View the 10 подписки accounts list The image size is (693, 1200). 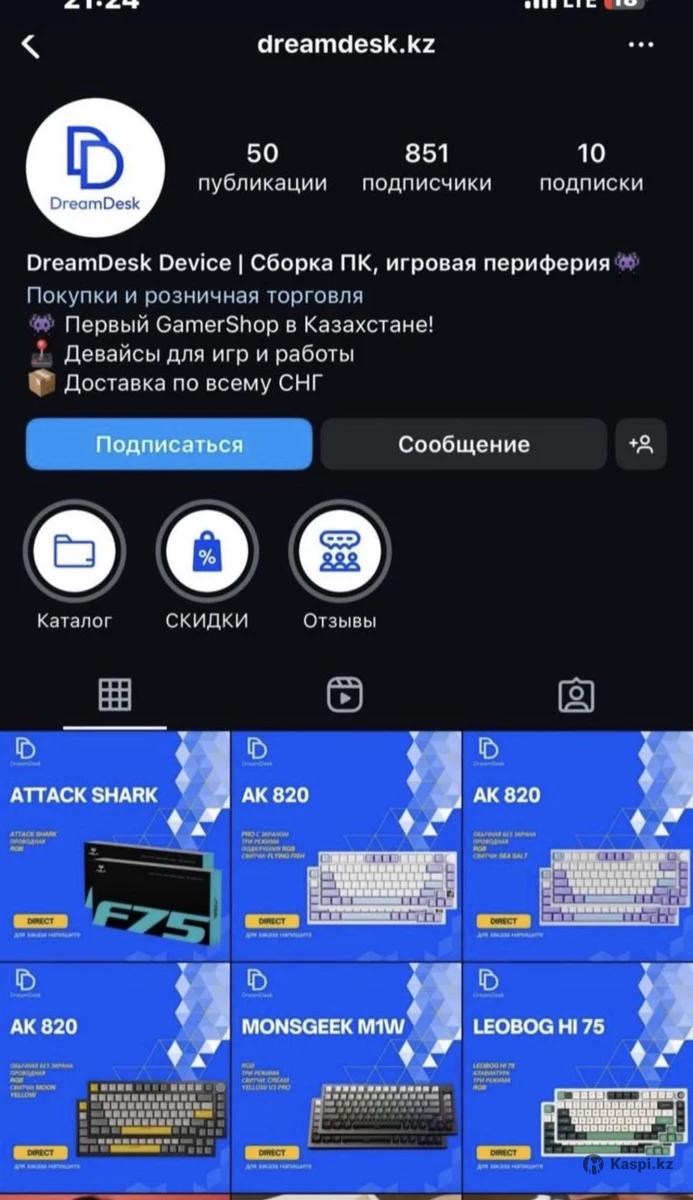[591, 167]
